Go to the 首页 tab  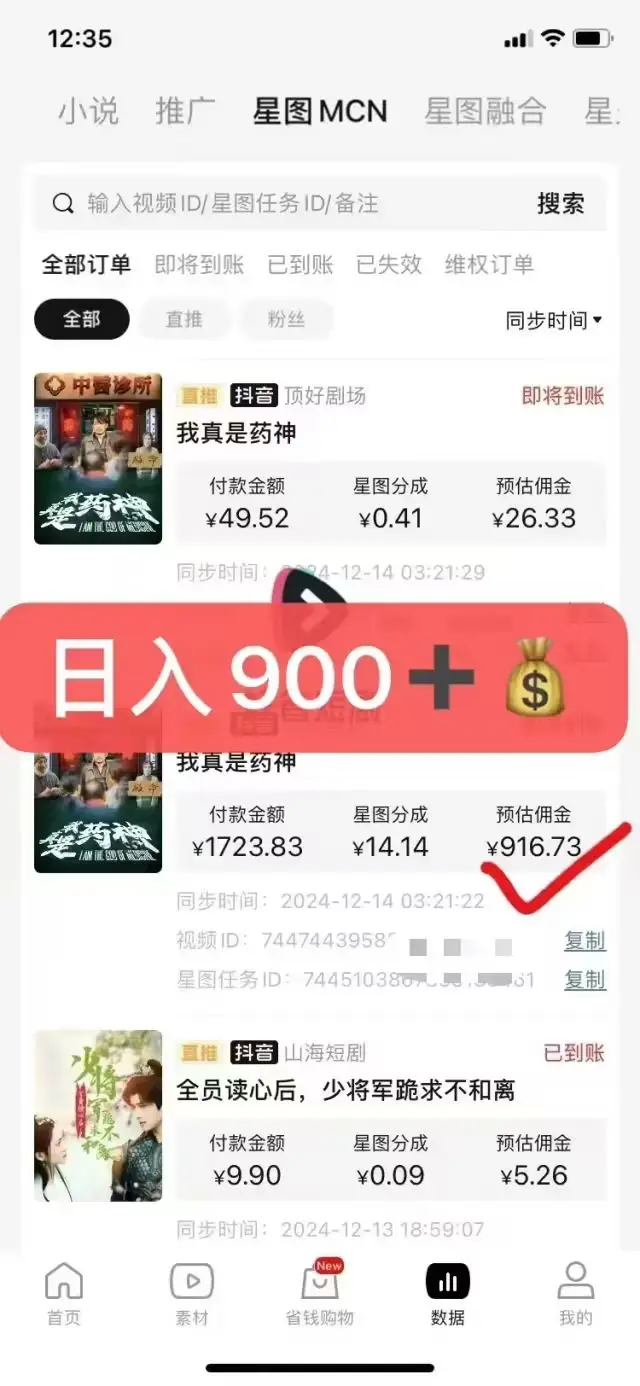click(x=64, y=1293)
